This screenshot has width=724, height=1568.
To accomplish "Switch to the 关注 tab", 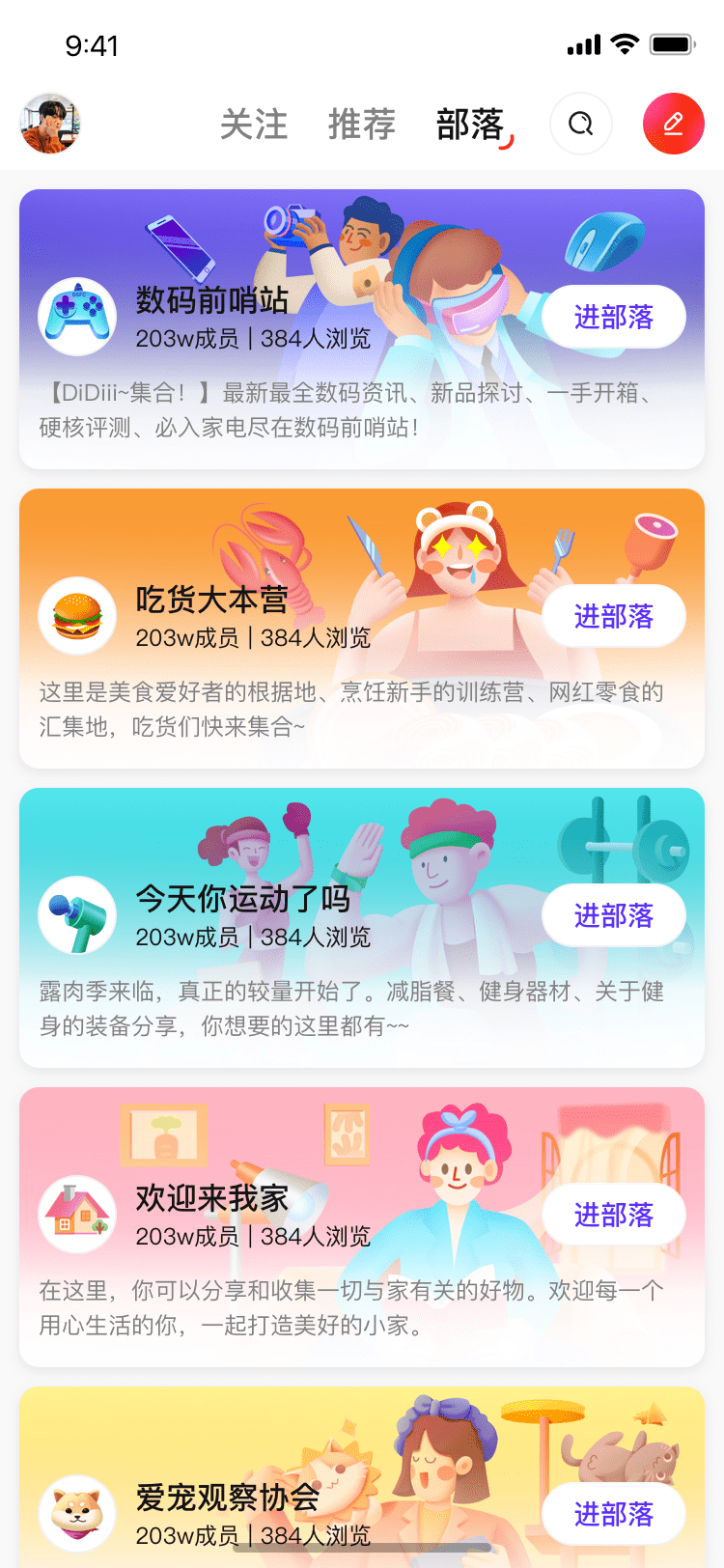I will point(254,125).
